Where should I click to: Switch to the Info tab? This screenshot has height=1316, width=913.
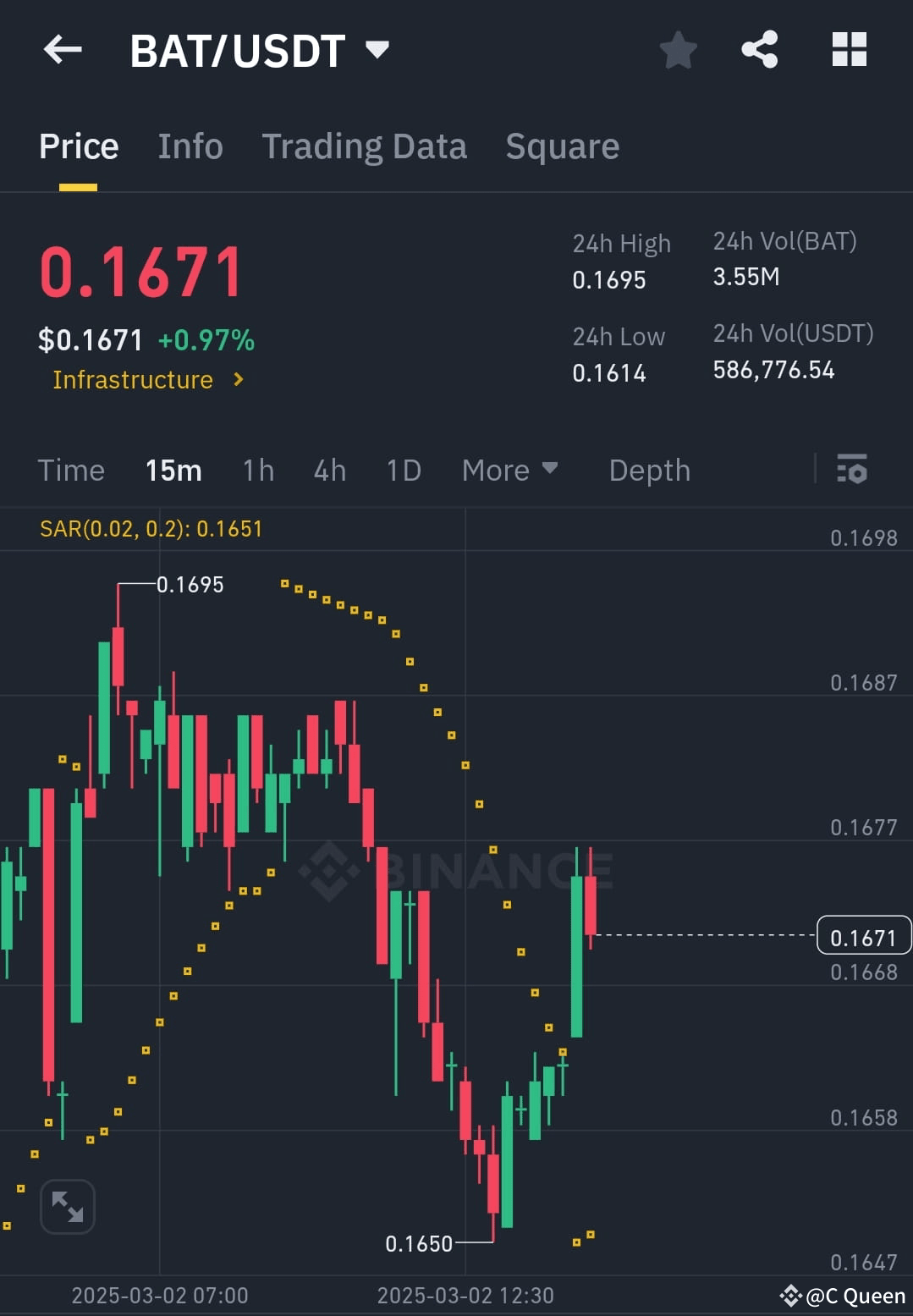coord(190,146)
